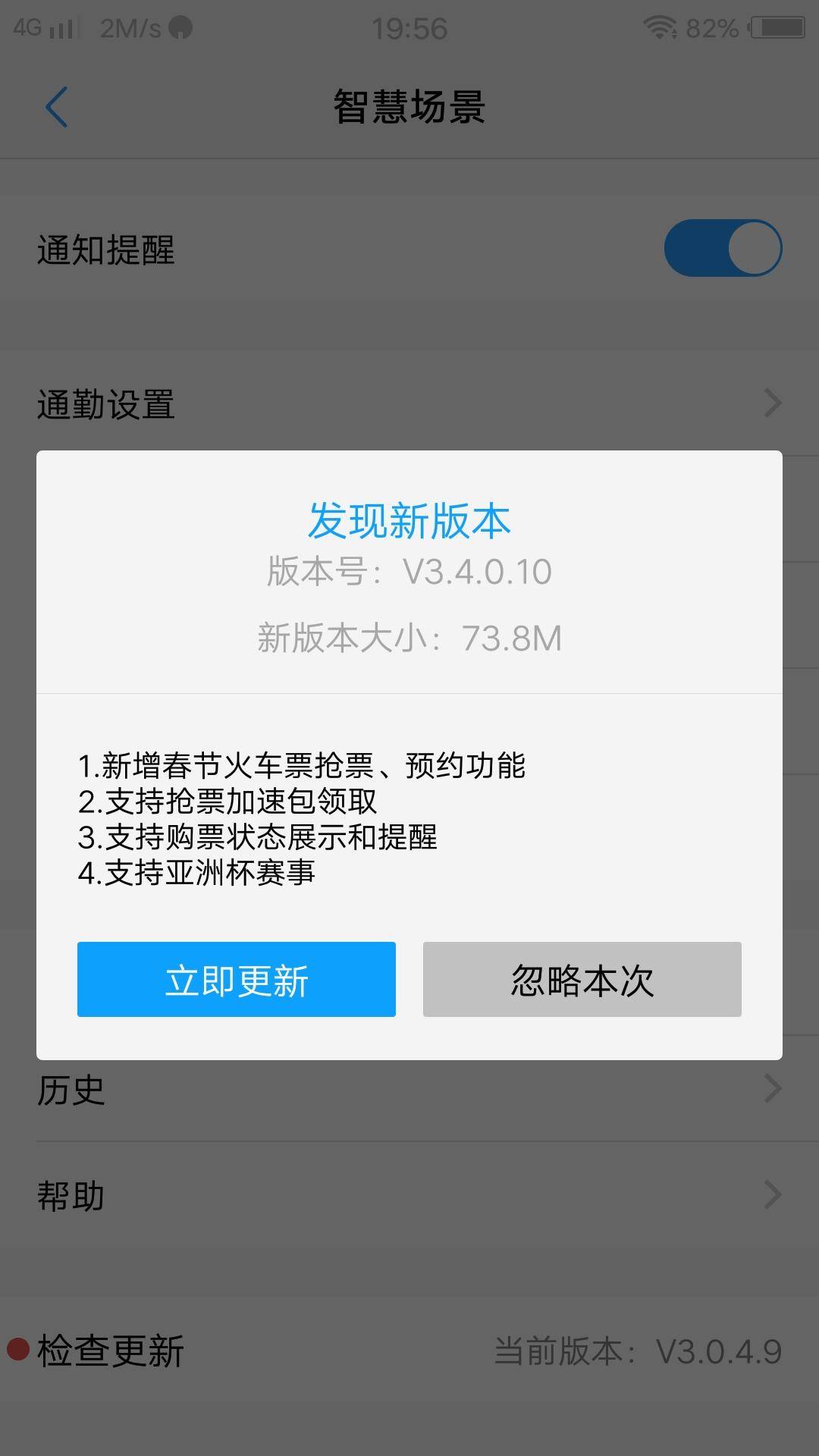Image resolution: width=819 pixels, height=1456 pixels.
Task: Tap the clock showing 19:56
Action: [x=409, y=29]
